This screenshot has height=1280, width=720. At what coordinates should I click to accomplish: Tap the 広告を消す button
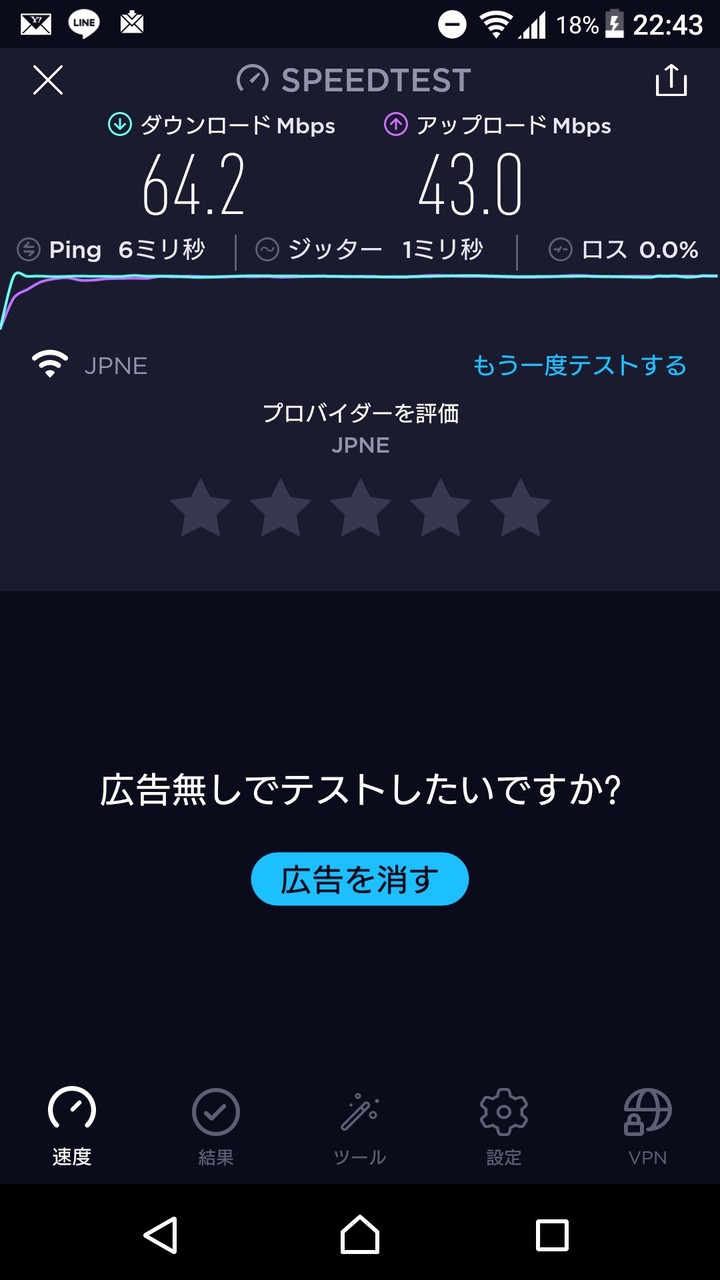360,879
